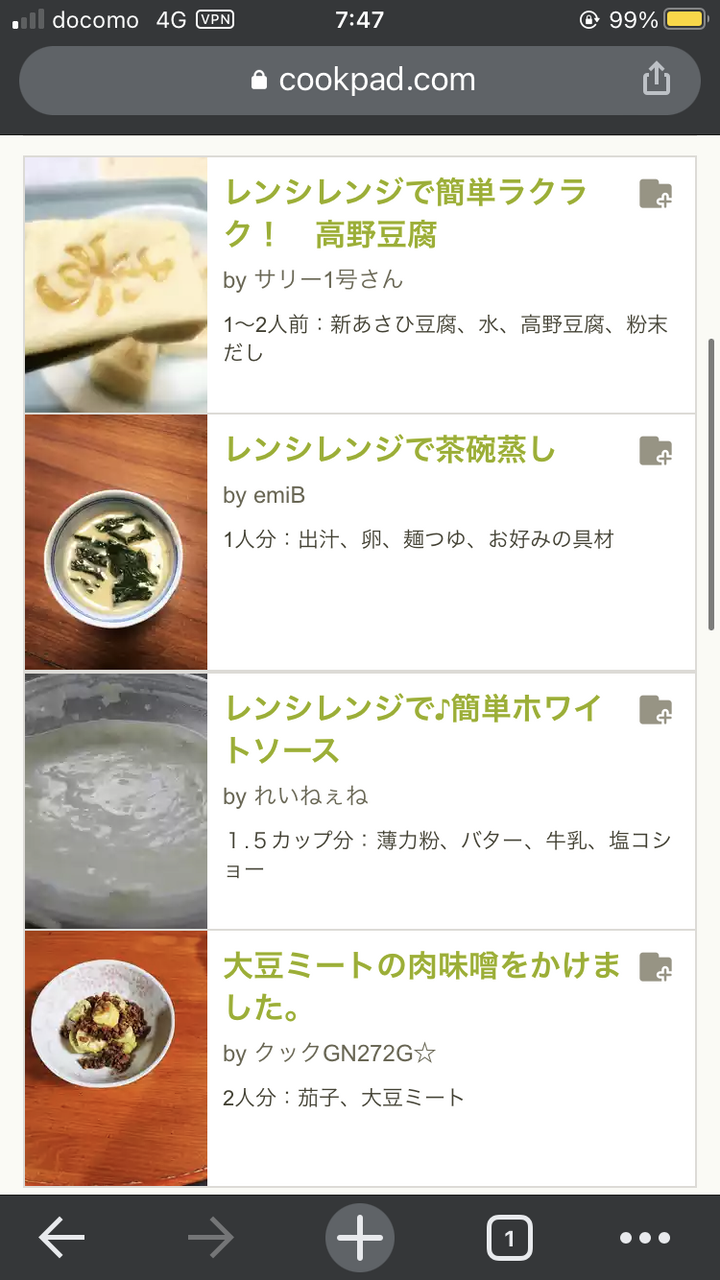
Task: Tap the cookpad.com address bar
Action: pos(360,80)
